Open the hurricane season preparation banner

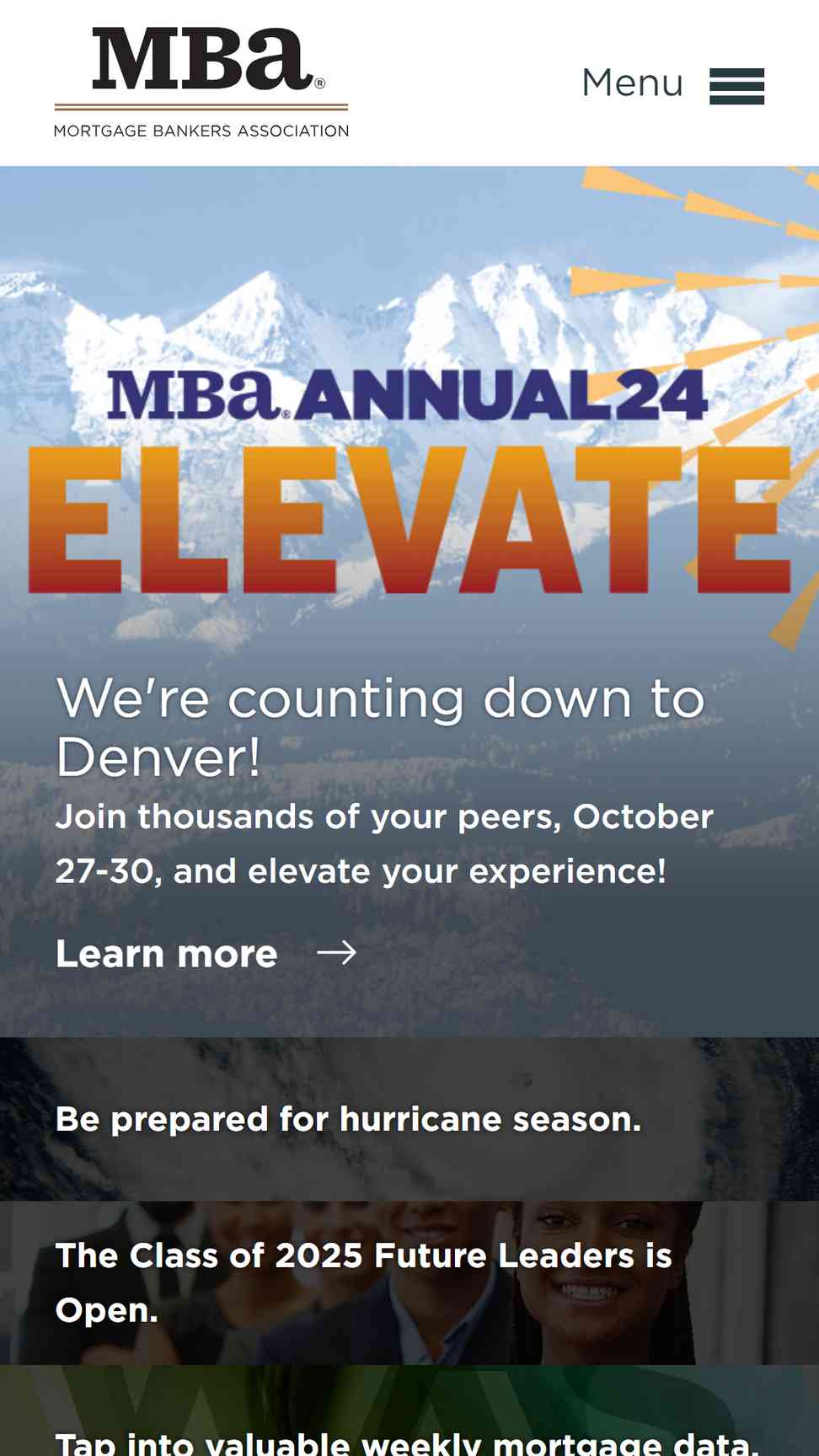[x=409, y=1119]
